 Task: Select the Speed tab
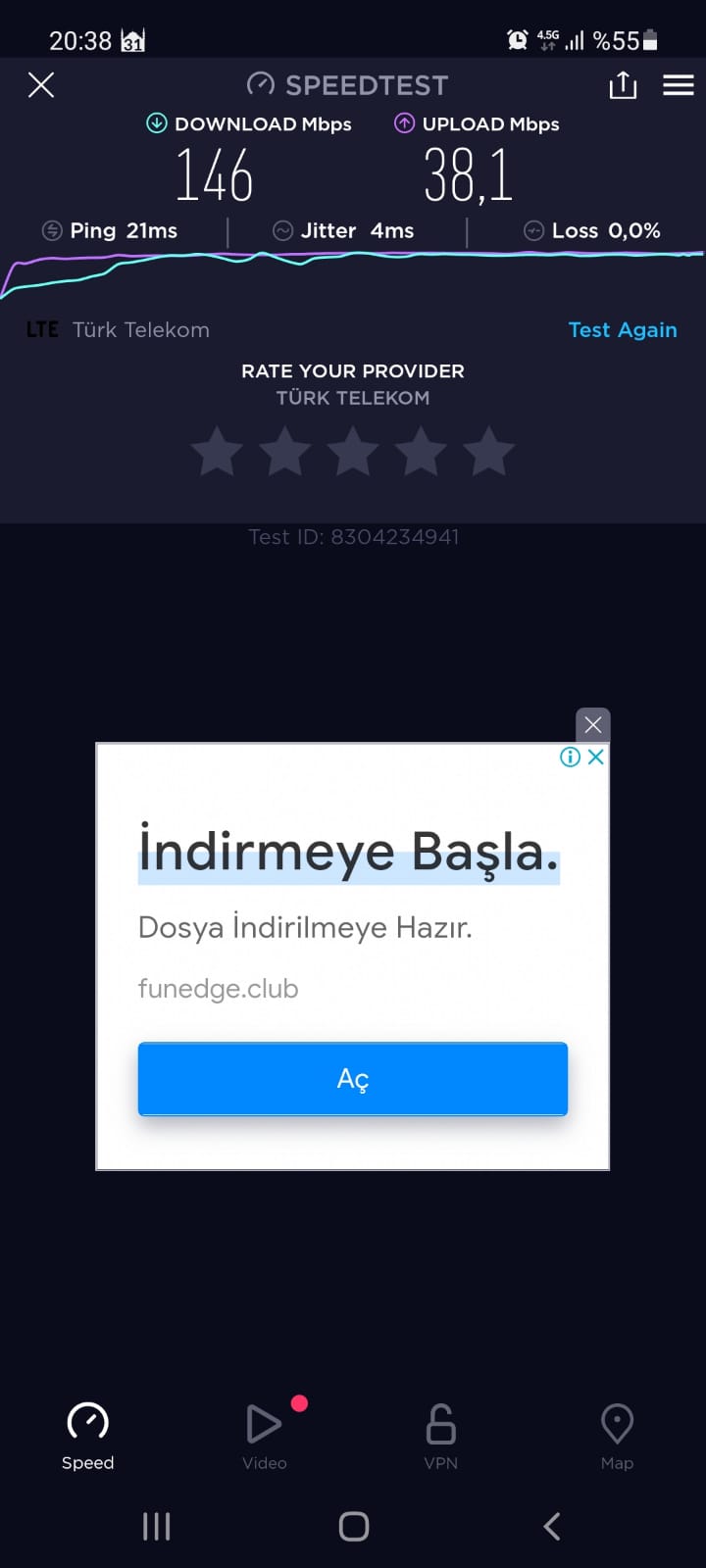pos(88,1436)
